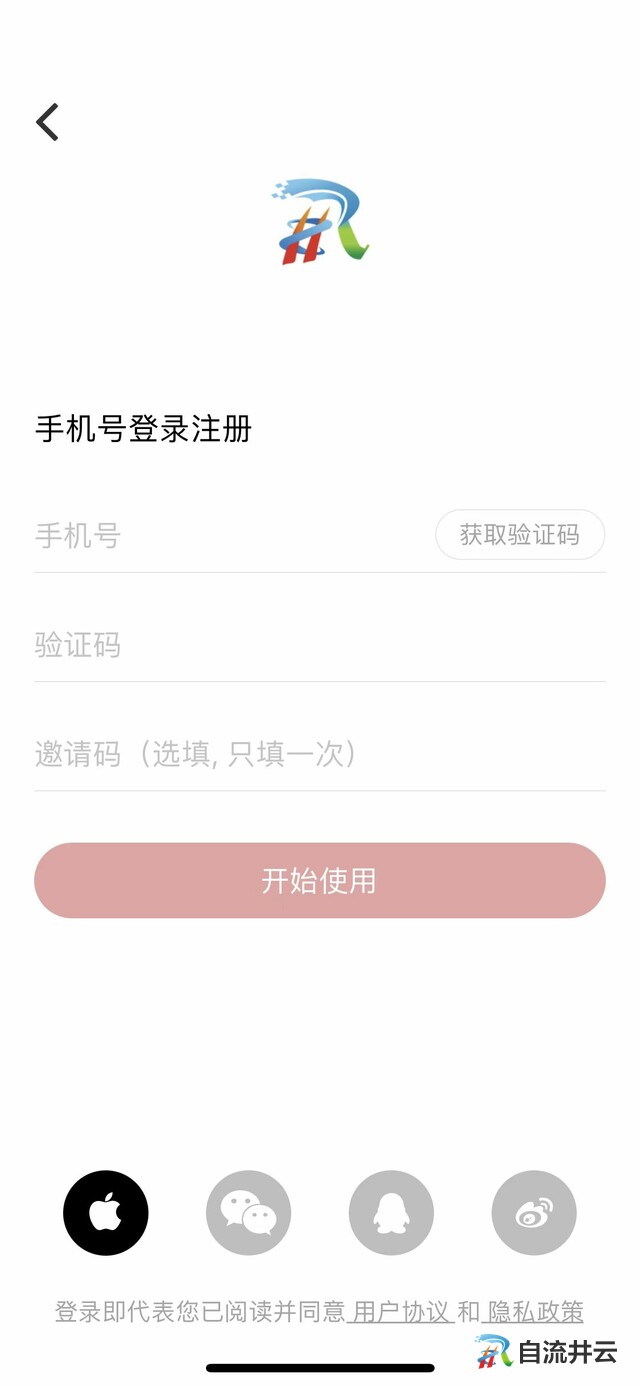Log in with QQ
Image resolution: width=640 pixels, height=1386 pixels.
391,1213
